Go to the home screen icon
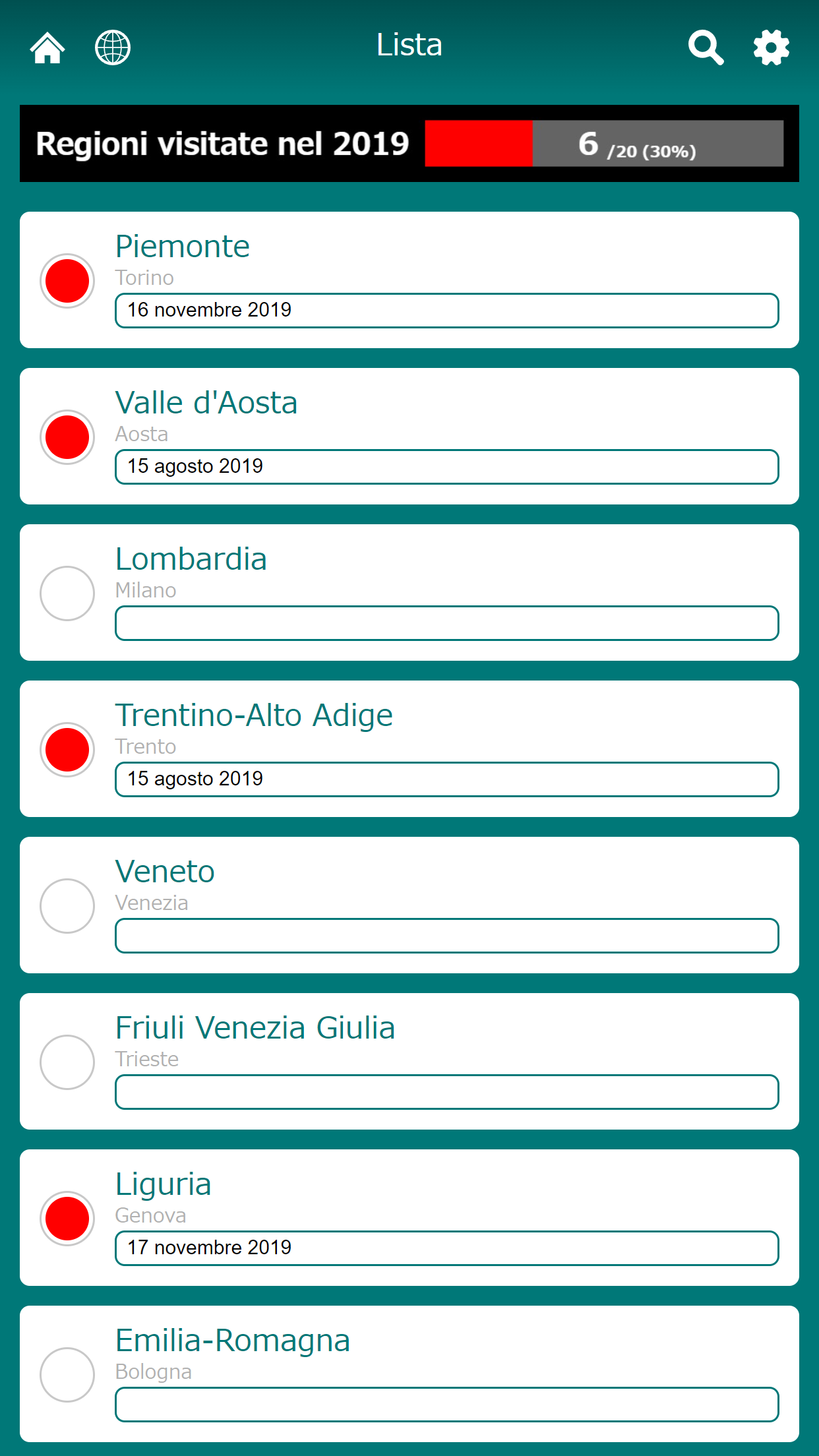The height and width of the screenshot is (1456, 819). coord(47,47)
